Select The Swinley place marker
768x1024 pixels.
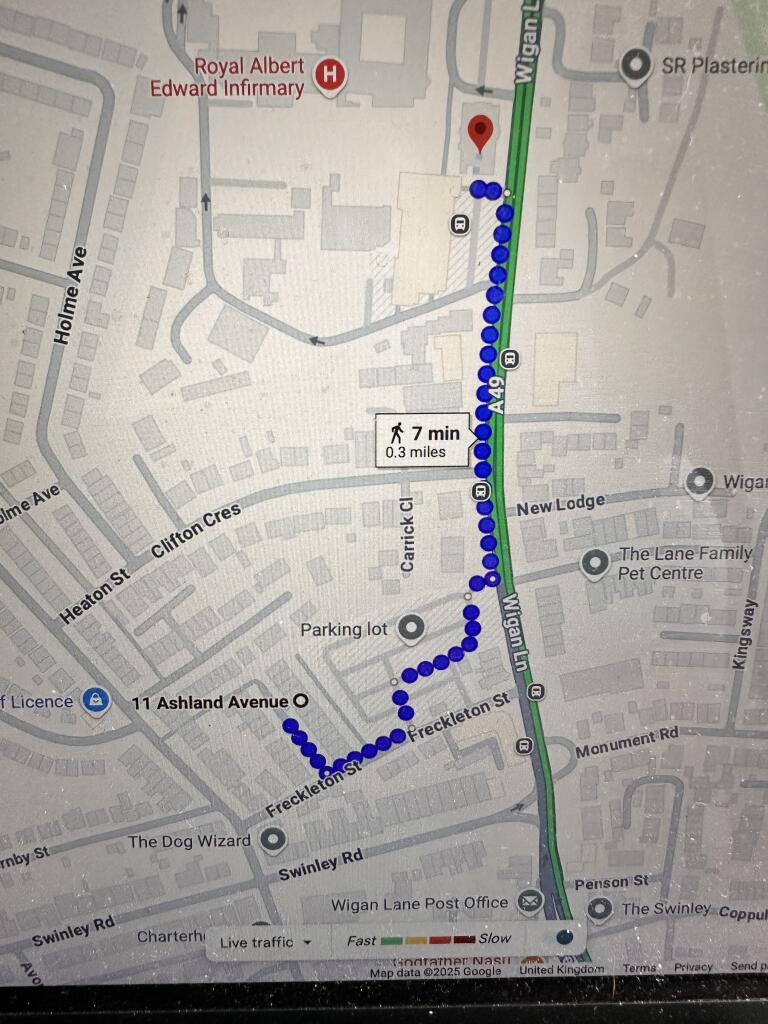[x=599, y=909]
